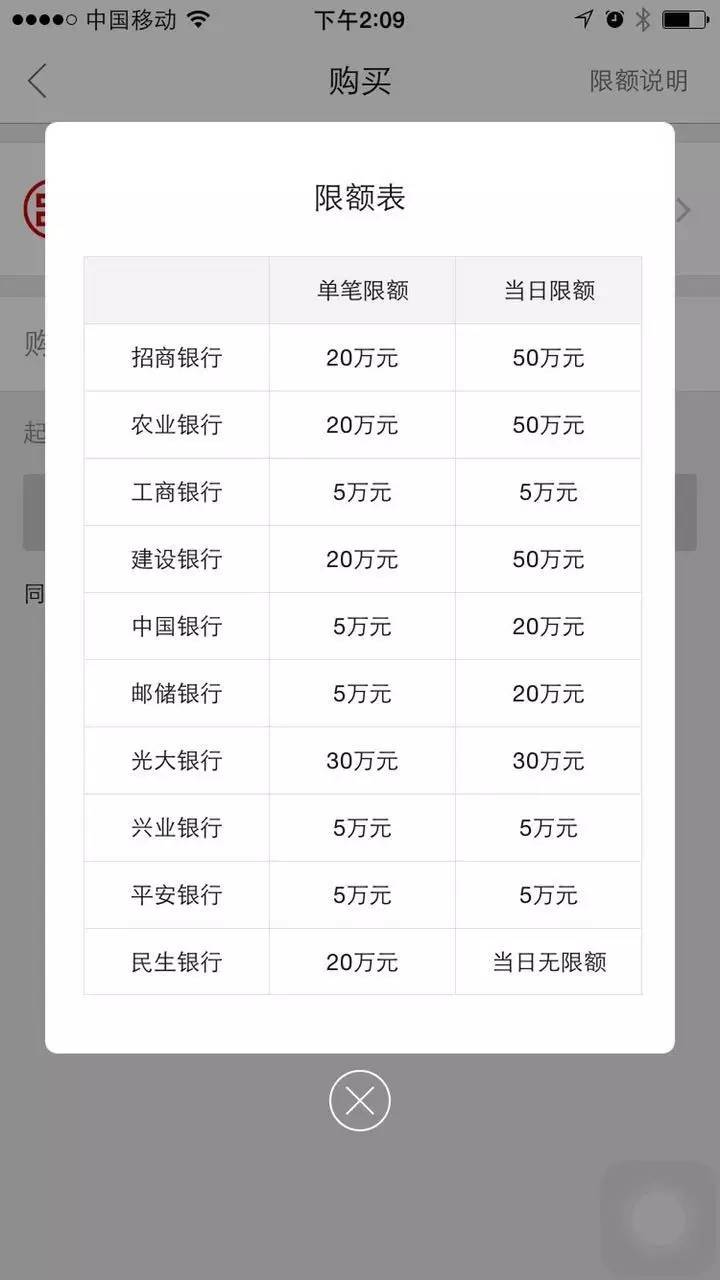
Task: Click the back arrow at top left
Action: click(37, 81)
